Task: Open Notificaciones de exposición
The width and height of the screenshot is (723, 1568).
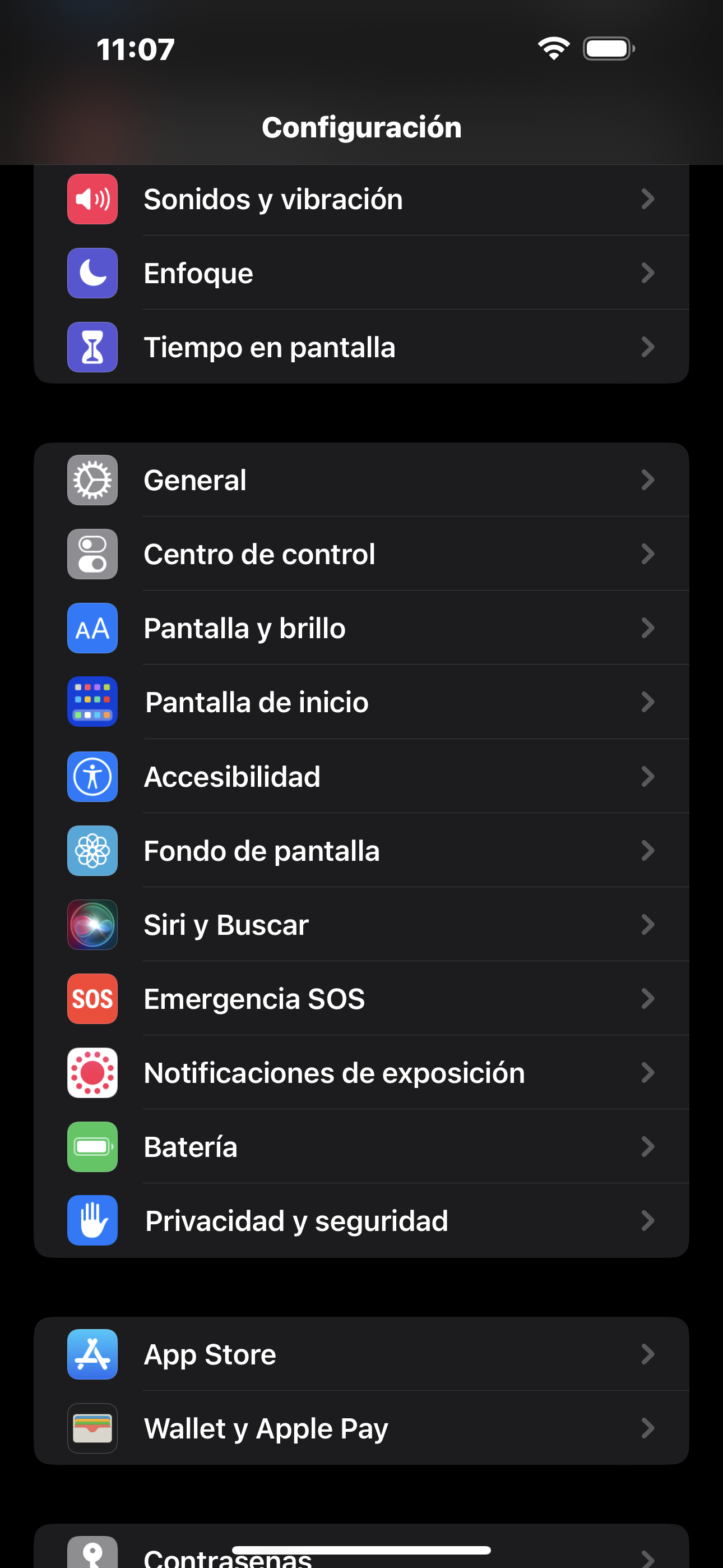Action: [x=361, y=1073]
